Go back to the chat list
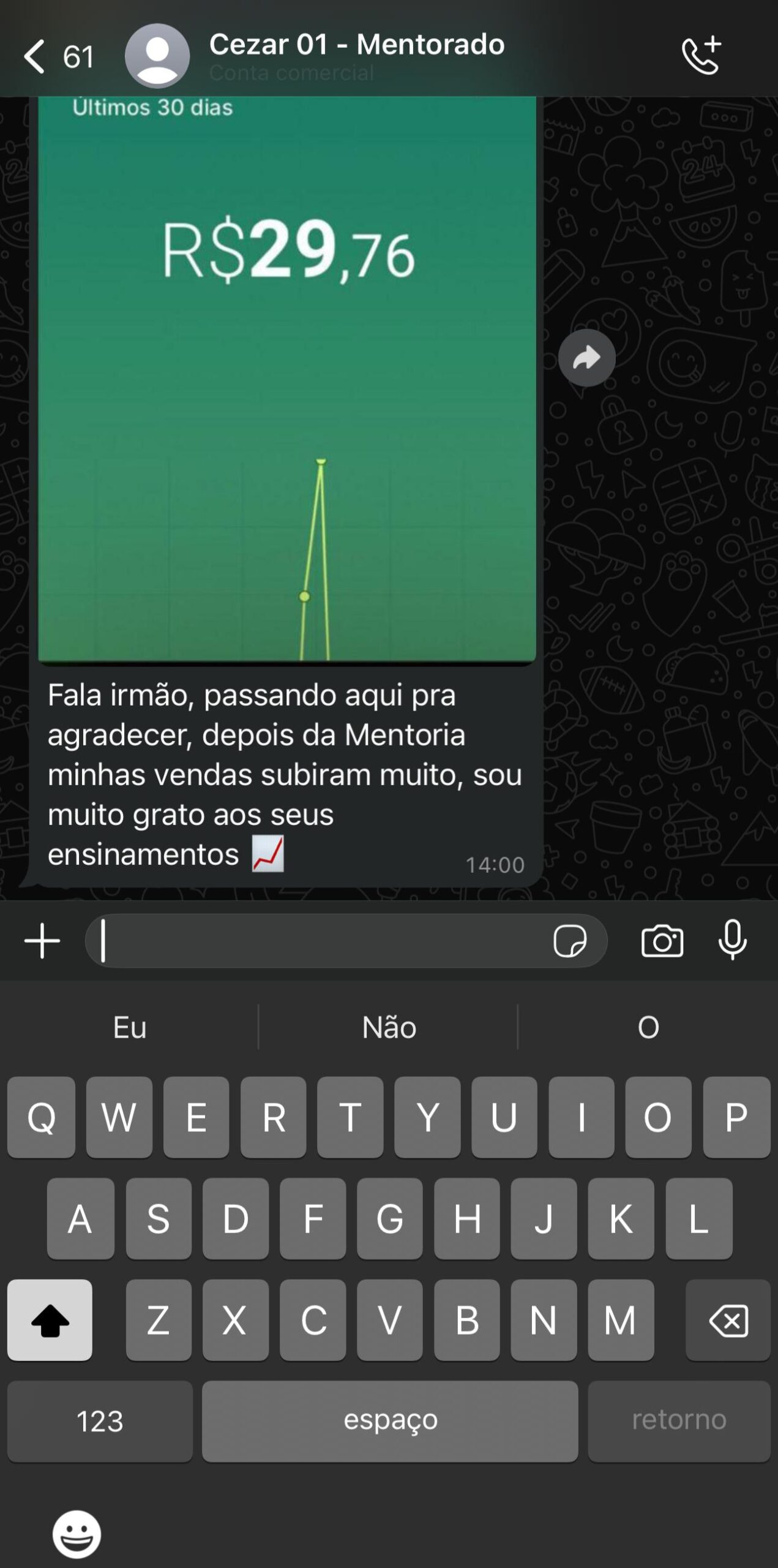 (36, 56)
